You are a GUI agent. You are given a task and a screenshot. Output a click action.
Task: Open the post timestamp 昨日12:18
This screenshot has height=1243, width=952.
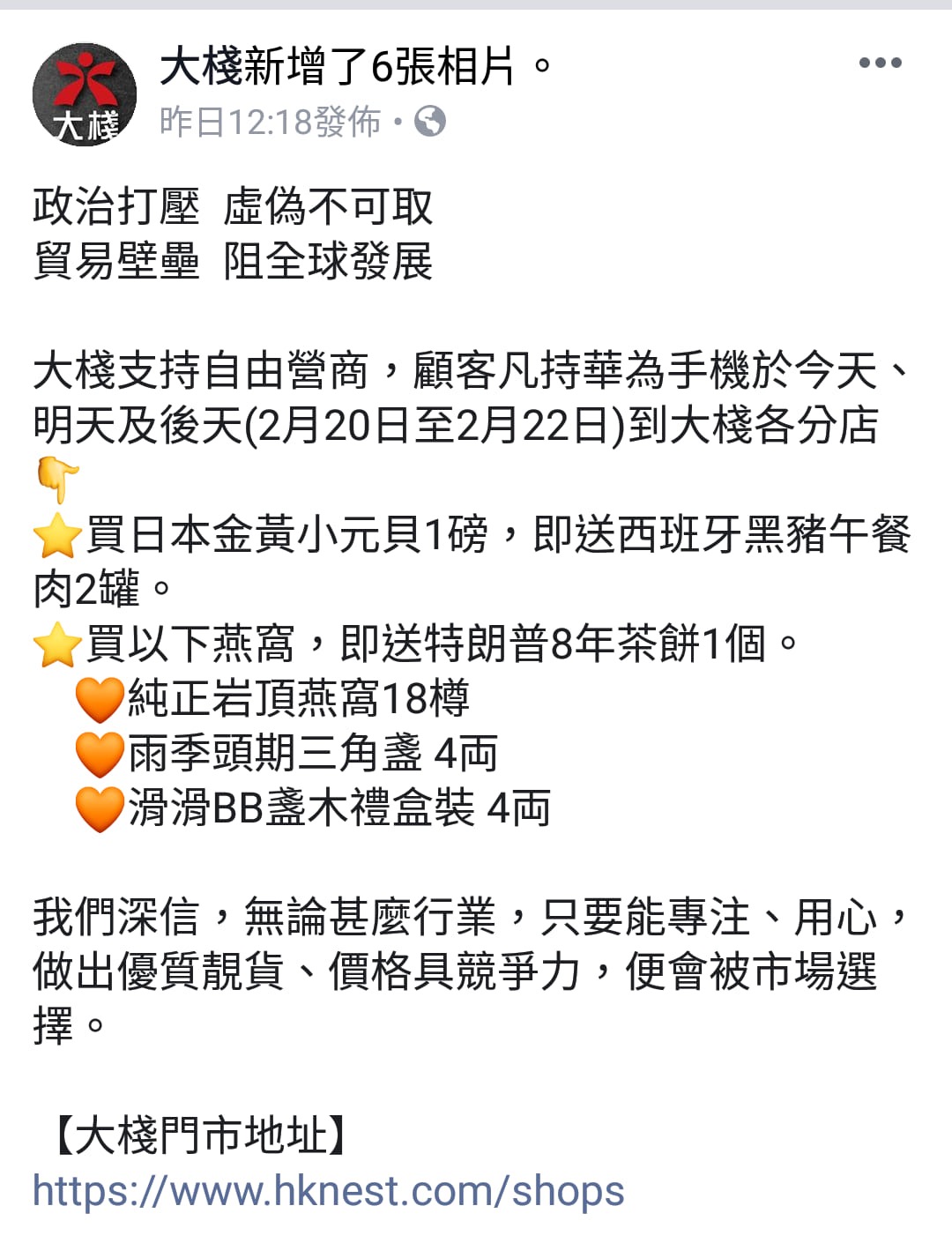(x=269, y=122)
